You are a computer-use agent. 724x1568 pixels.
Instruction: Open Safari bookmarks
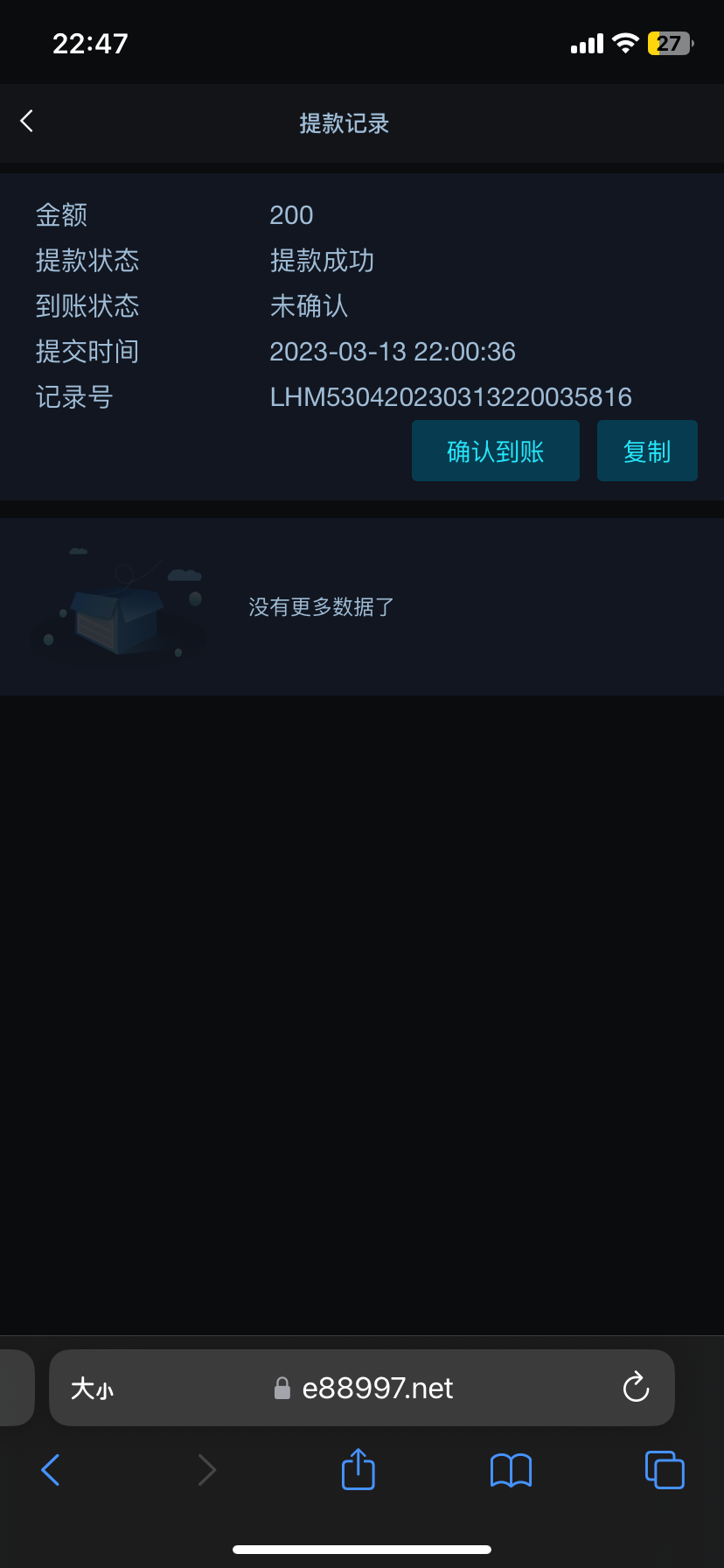[x=511, y=1470]
